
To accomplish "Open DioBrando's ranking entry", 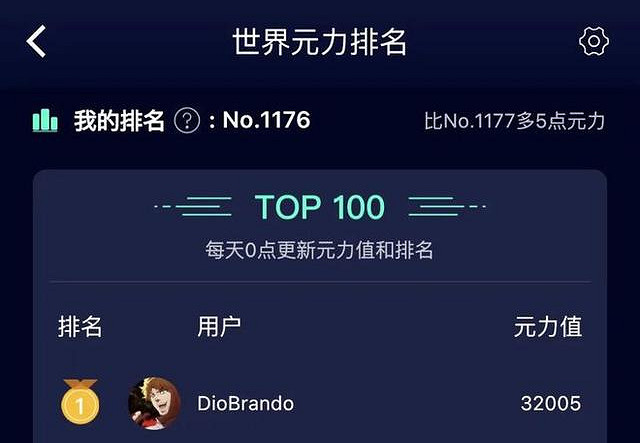I will click(320, 404).
